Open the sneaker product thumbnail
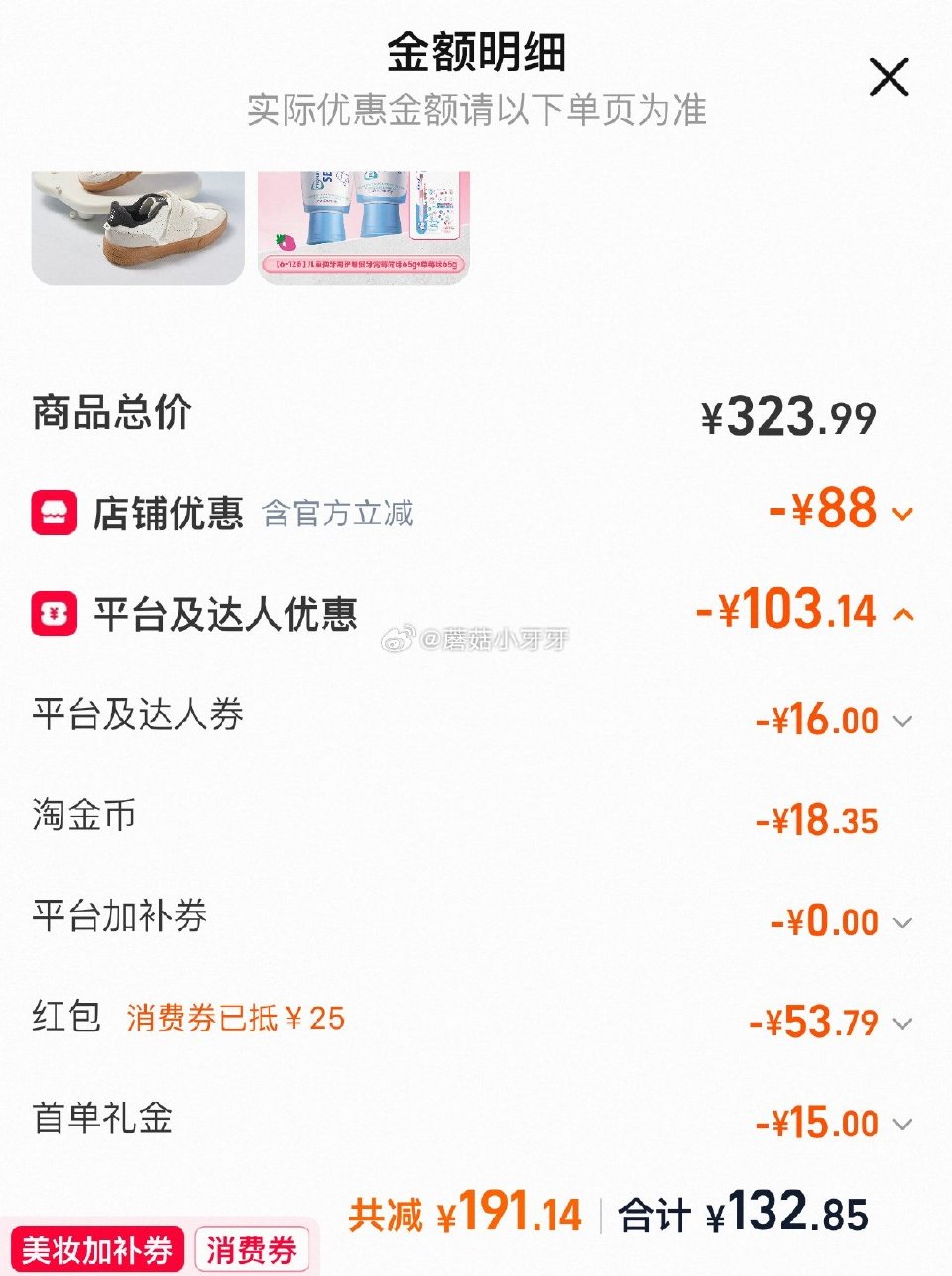 (136, 223)
